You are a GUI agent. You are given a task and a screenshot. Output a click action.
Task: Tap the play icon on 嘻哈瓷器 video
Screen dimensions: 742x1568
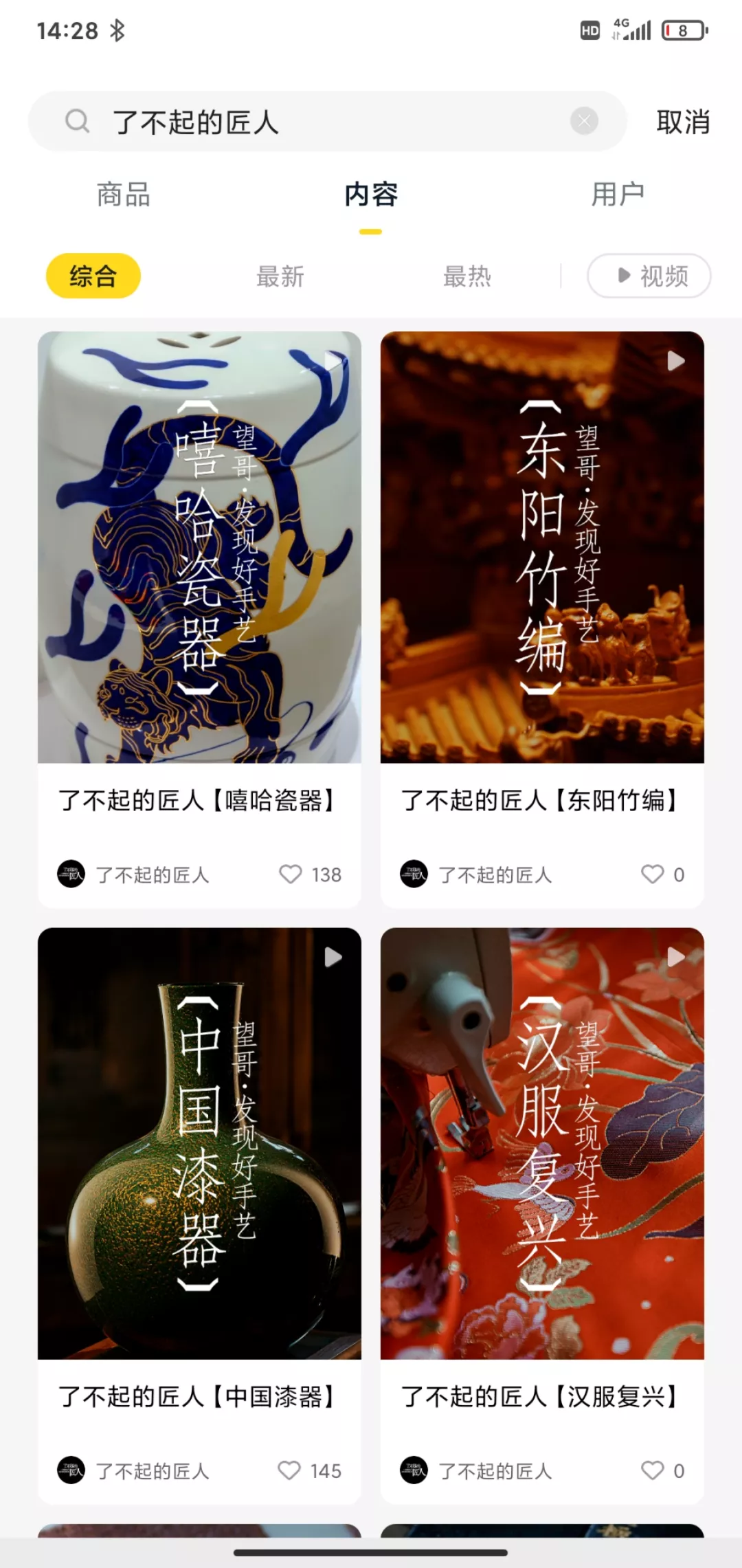(x=333, y=360)
